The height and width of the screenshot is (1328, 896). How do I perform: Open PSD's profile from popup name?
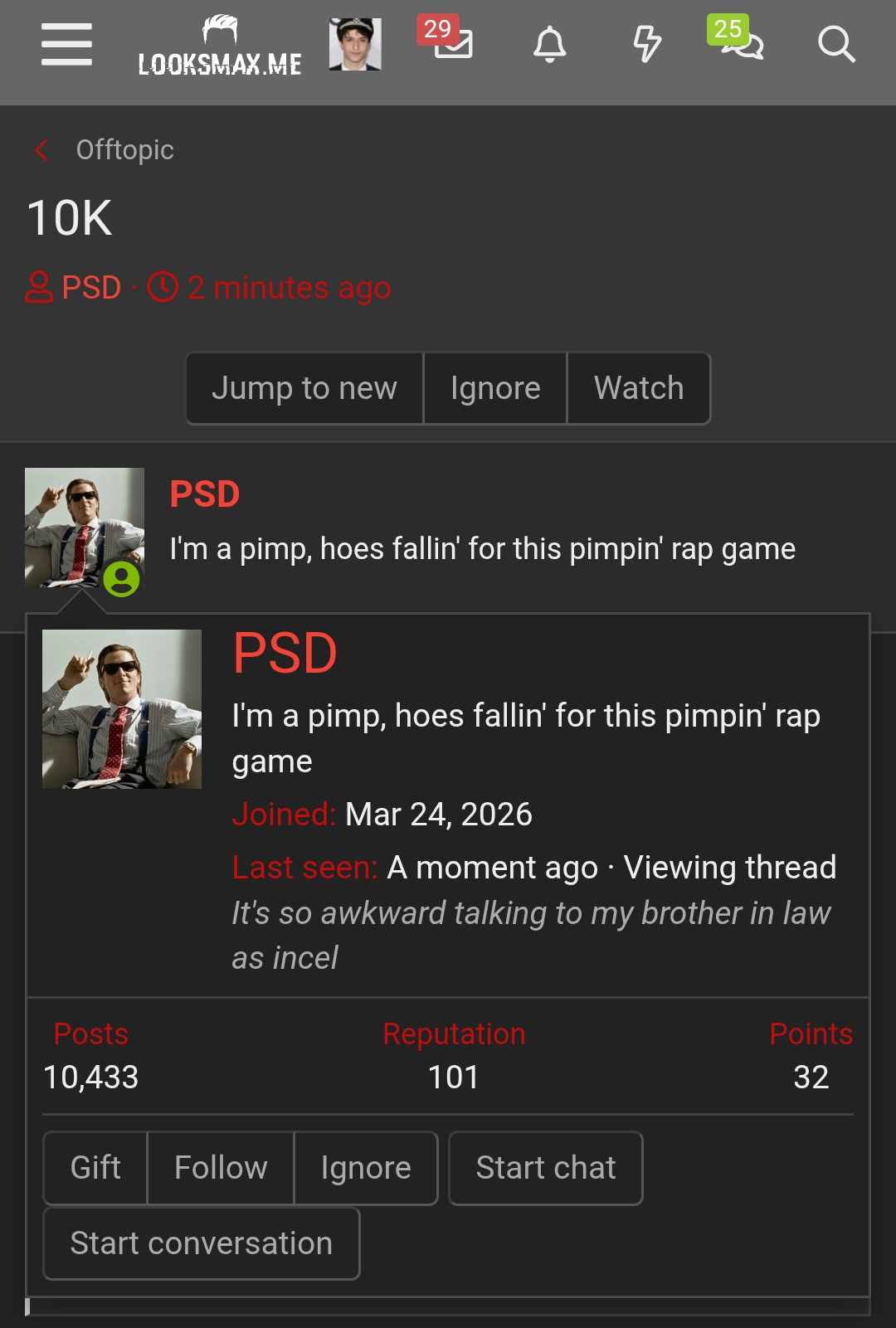285,654
